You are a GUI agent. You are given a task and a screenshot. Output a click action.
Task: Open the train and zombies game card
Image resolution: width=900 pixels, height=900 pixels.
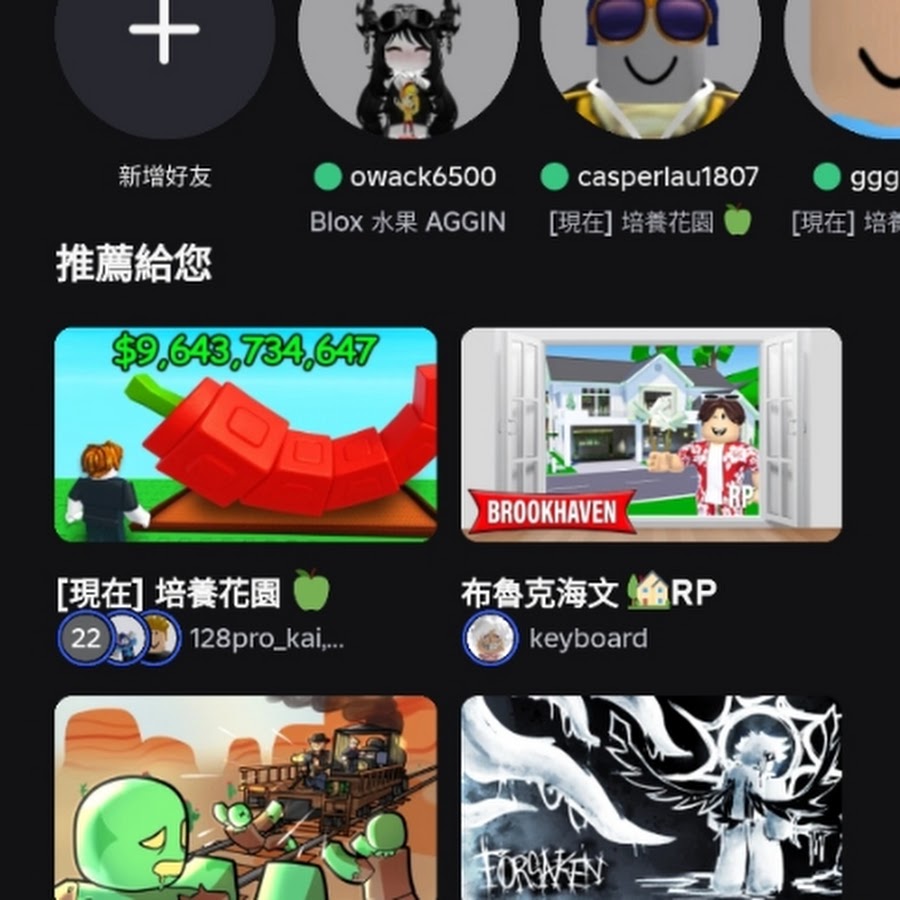[x=245, y=798]
